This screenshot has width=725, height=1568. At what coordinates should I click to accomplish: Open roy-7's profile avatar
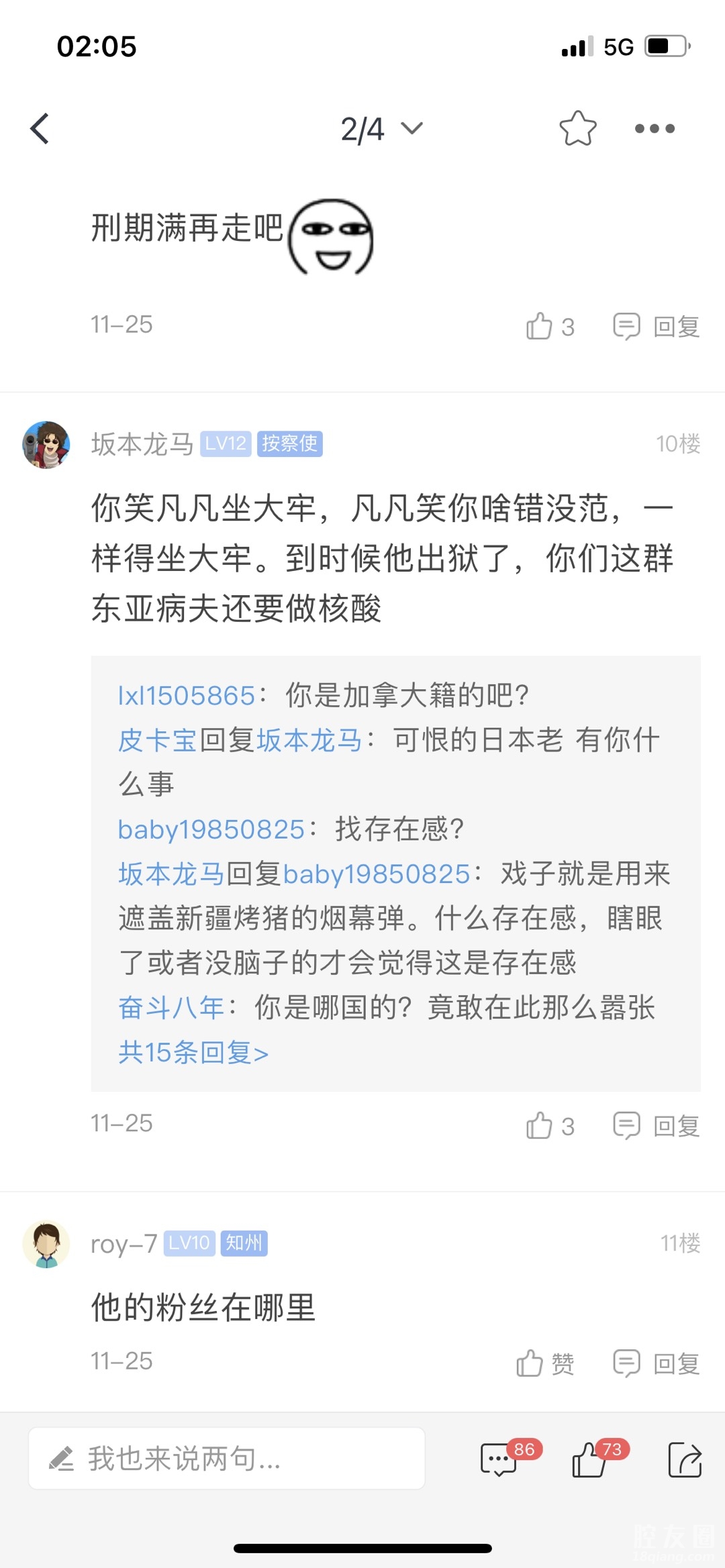click(46, 1244)
